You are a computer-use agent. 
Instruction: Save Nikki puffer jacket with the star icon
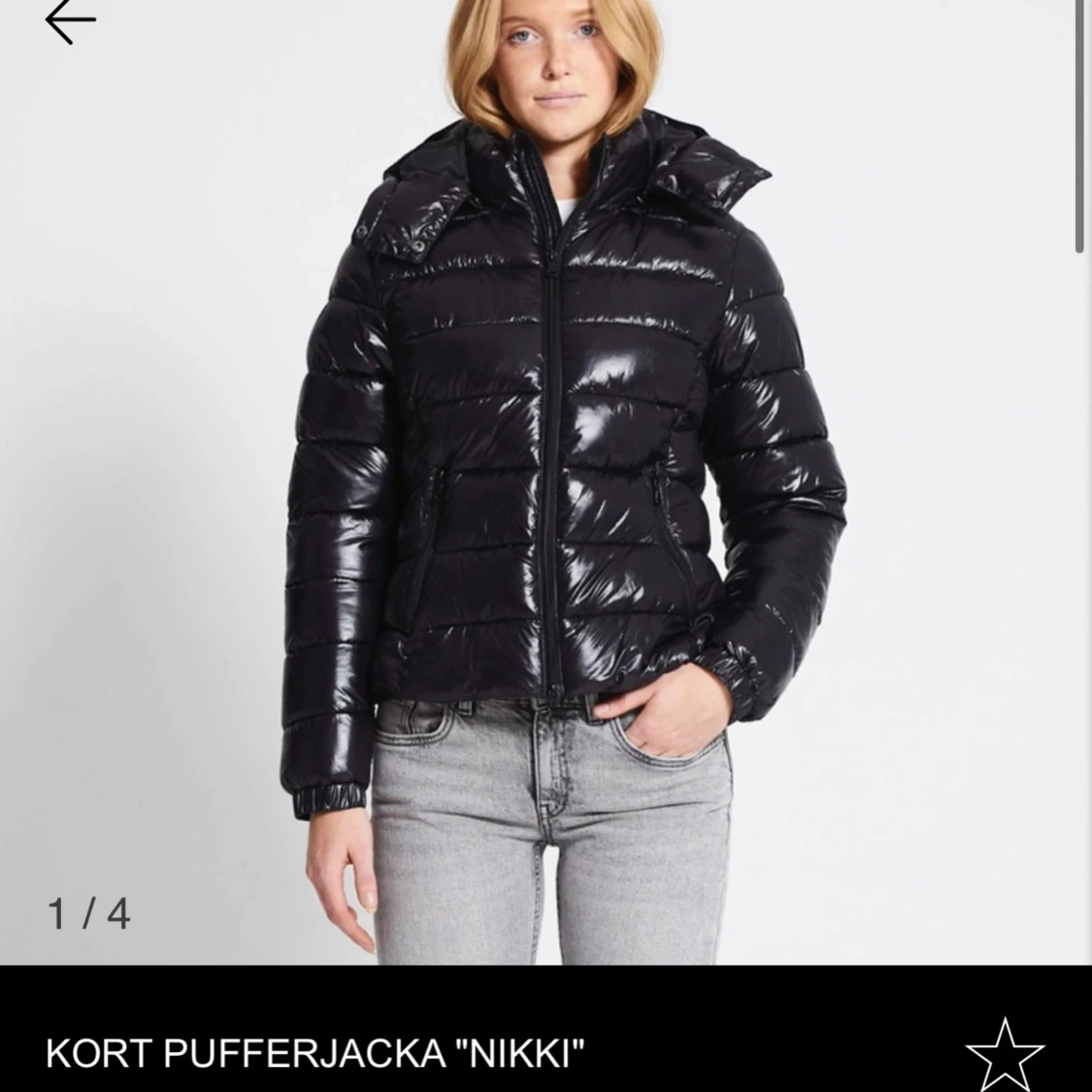1005,1054
